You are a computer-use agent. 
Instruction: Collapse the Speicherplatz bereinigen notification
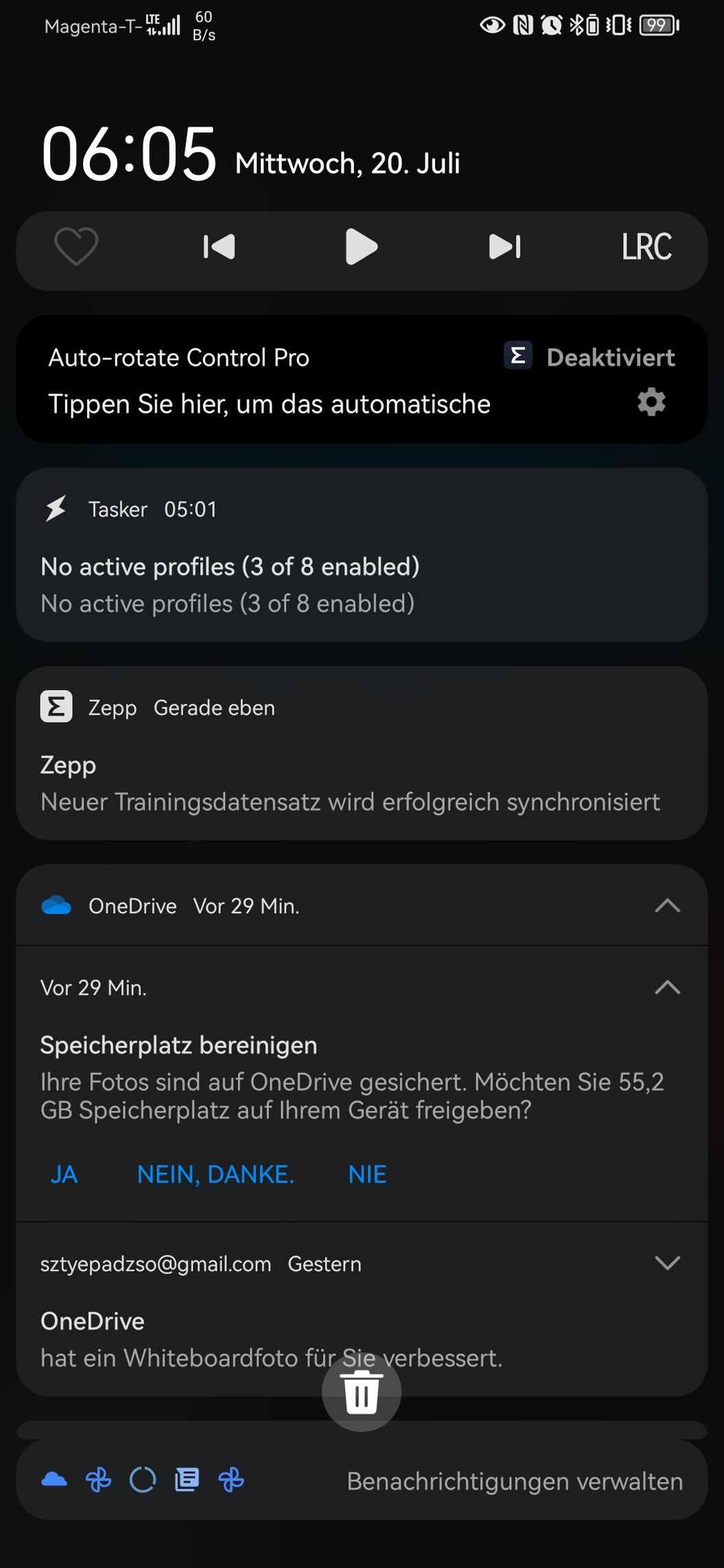coord(667,988)
